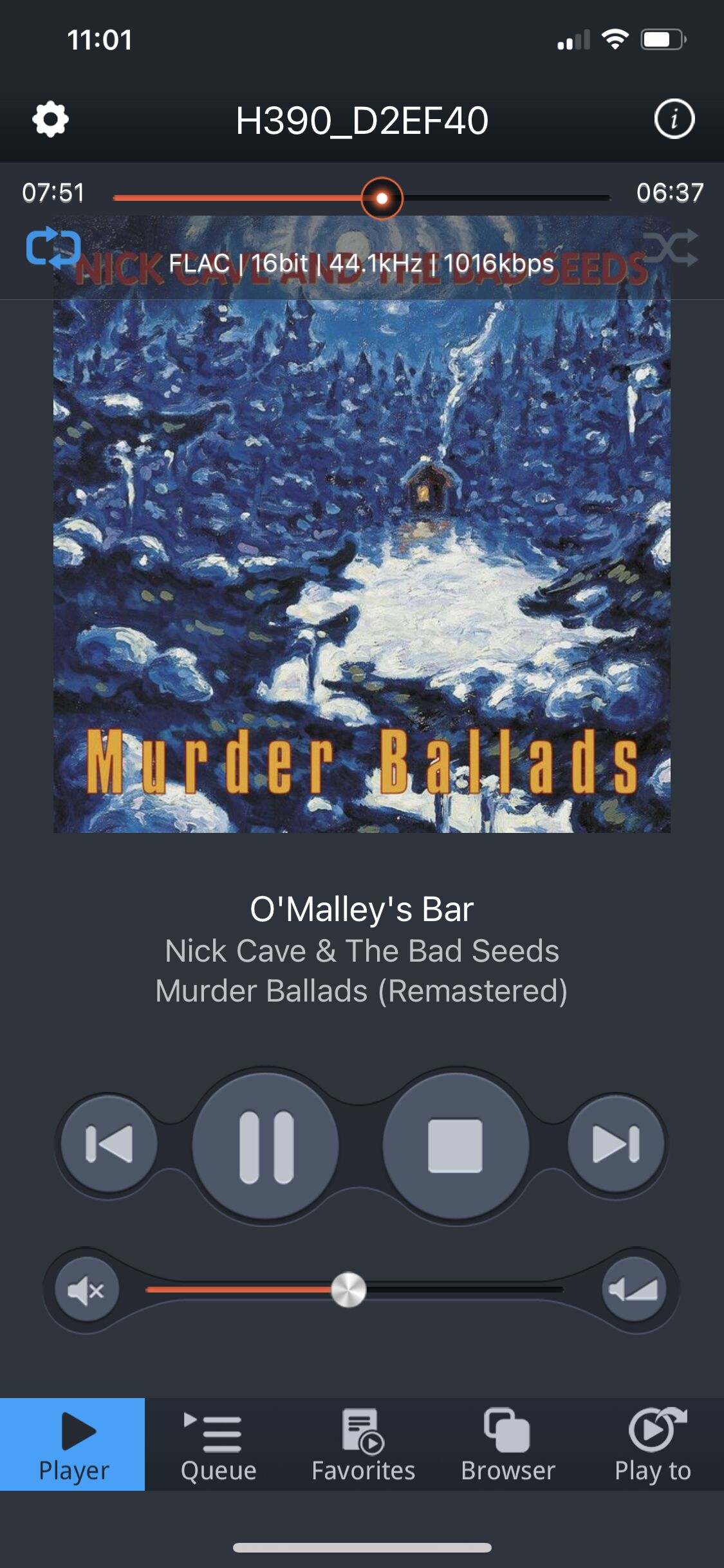Skip to the next track
The height and width of the screenshot is (1568, 724).
[616, 1144]
